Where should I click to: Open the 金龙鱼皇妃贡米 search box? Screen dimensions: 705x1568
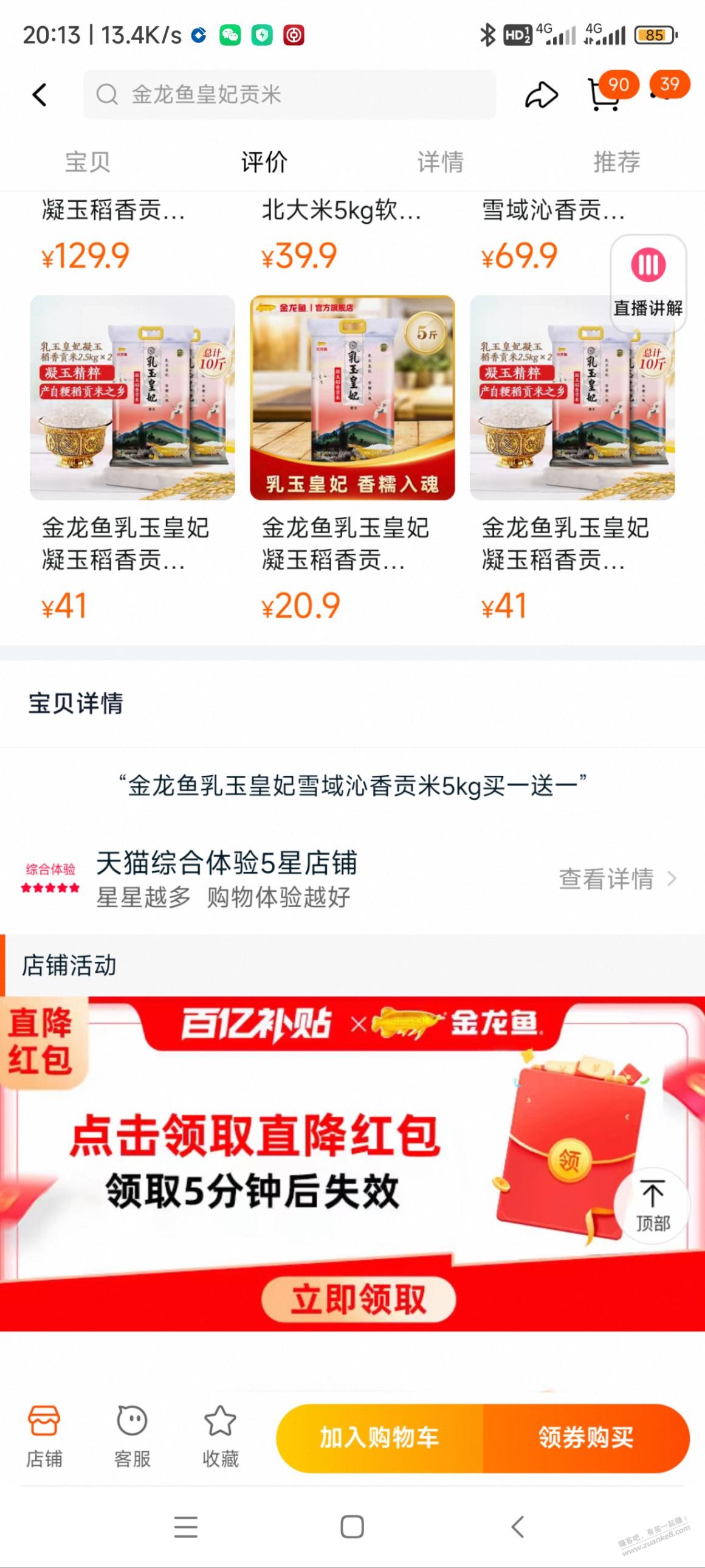pyautogui.click(x=289, y=95)
